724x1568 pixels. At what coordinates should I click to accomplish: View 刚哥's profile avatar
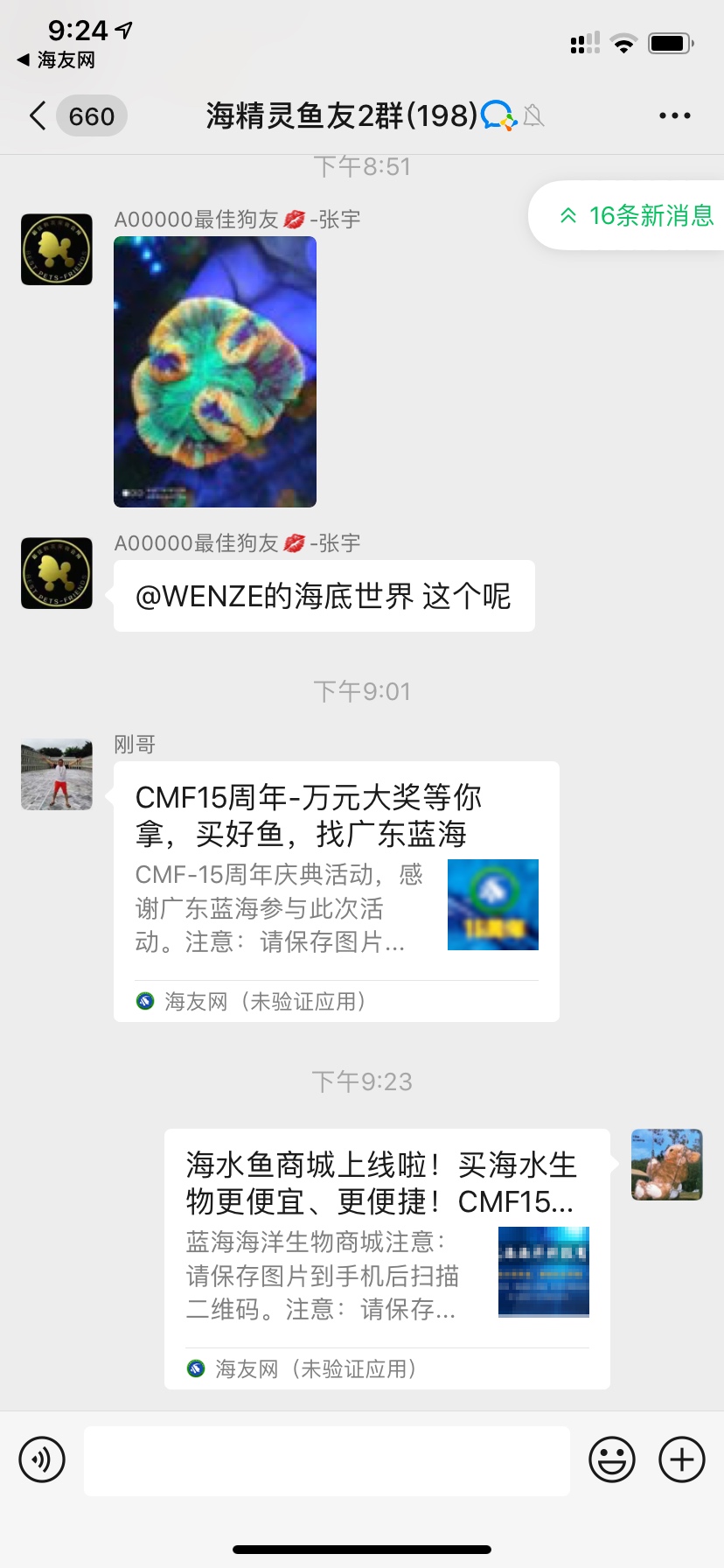[x=57, y=774]
